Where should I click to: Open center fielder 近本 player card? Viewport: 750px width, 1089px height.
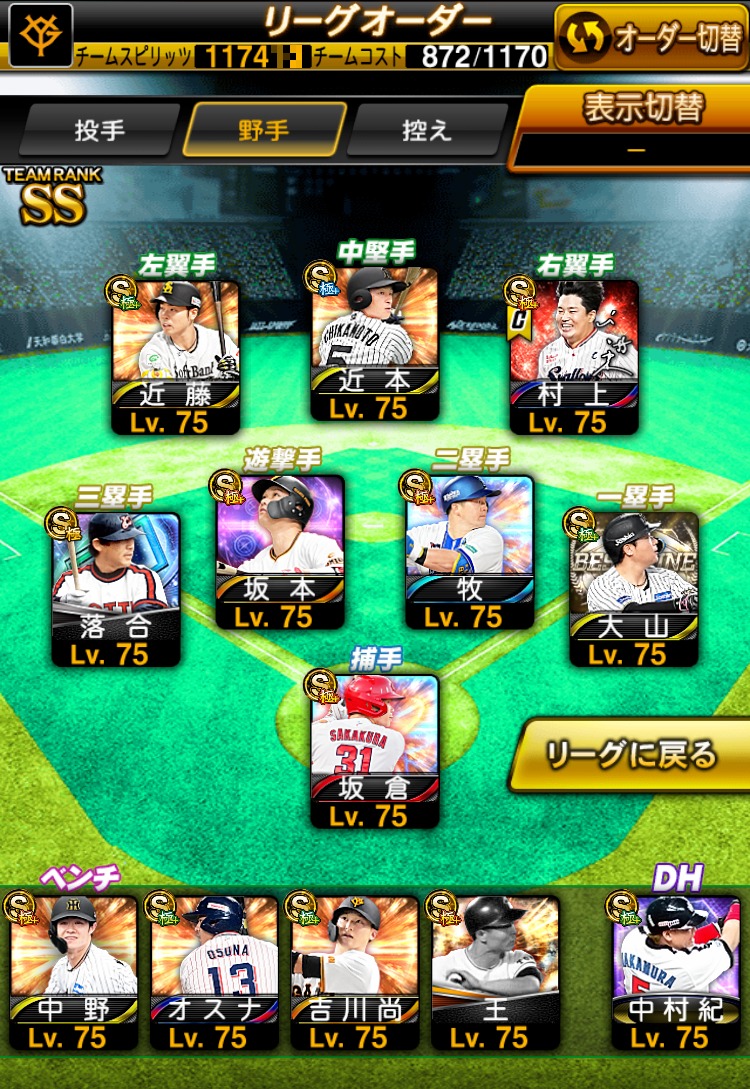(x=375, y=342)
